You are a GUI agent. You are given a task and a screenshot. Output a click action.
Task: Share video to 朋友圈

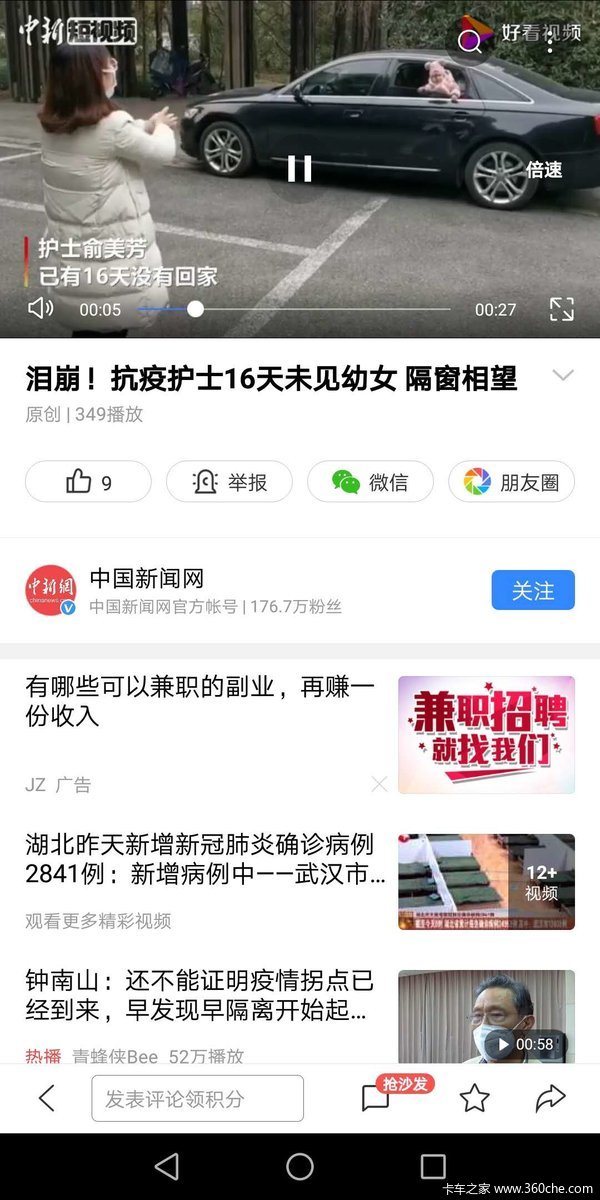click(511, 482)
